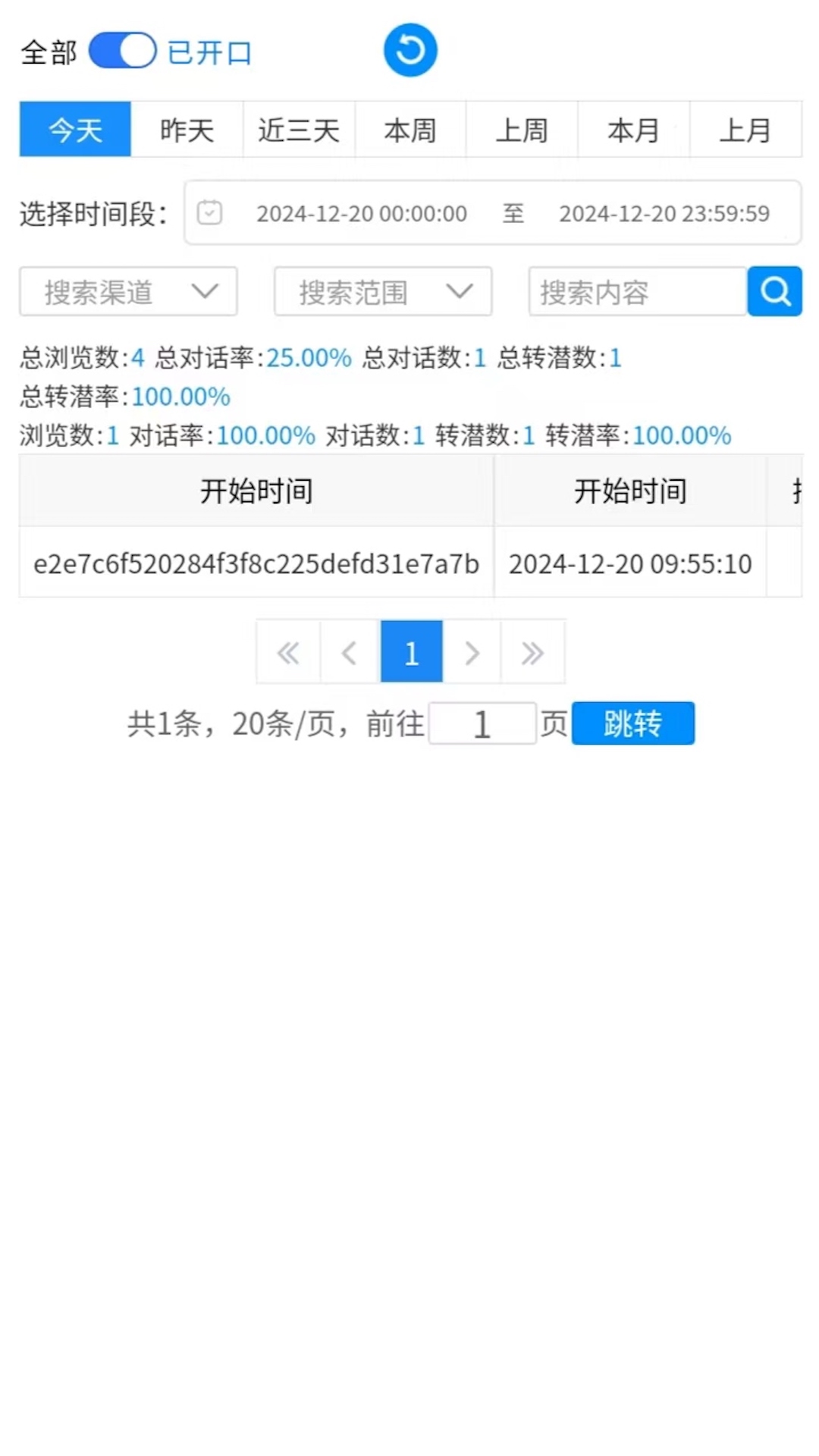Select the 近三天 filter option
The image size is (819, 1456).
(x=299, y=129)
